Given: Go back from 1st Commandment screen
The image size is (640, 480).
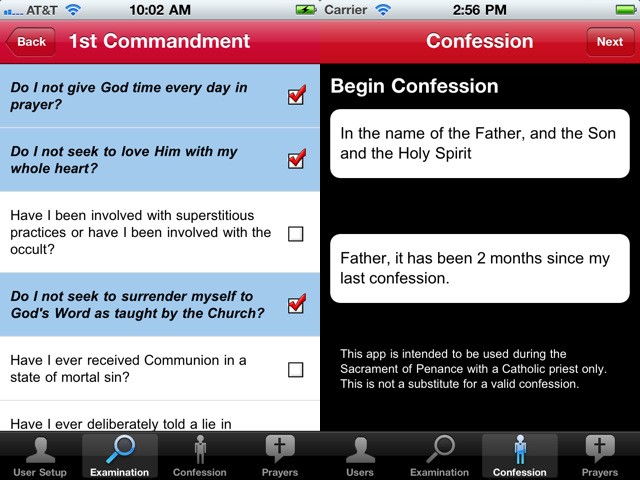Looking at the screenshot, I should (x=30, y=42).
